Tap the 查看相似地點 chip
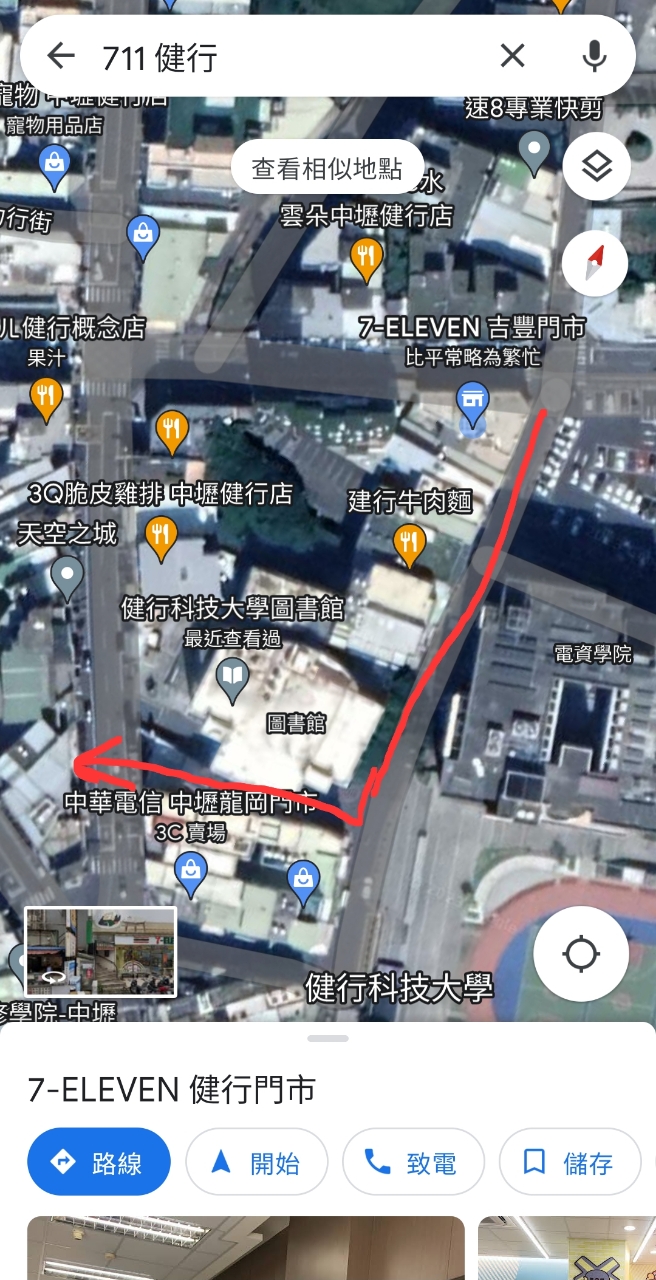The width and height of the screenshot is (656, 1280). click(x=328, y=168)
